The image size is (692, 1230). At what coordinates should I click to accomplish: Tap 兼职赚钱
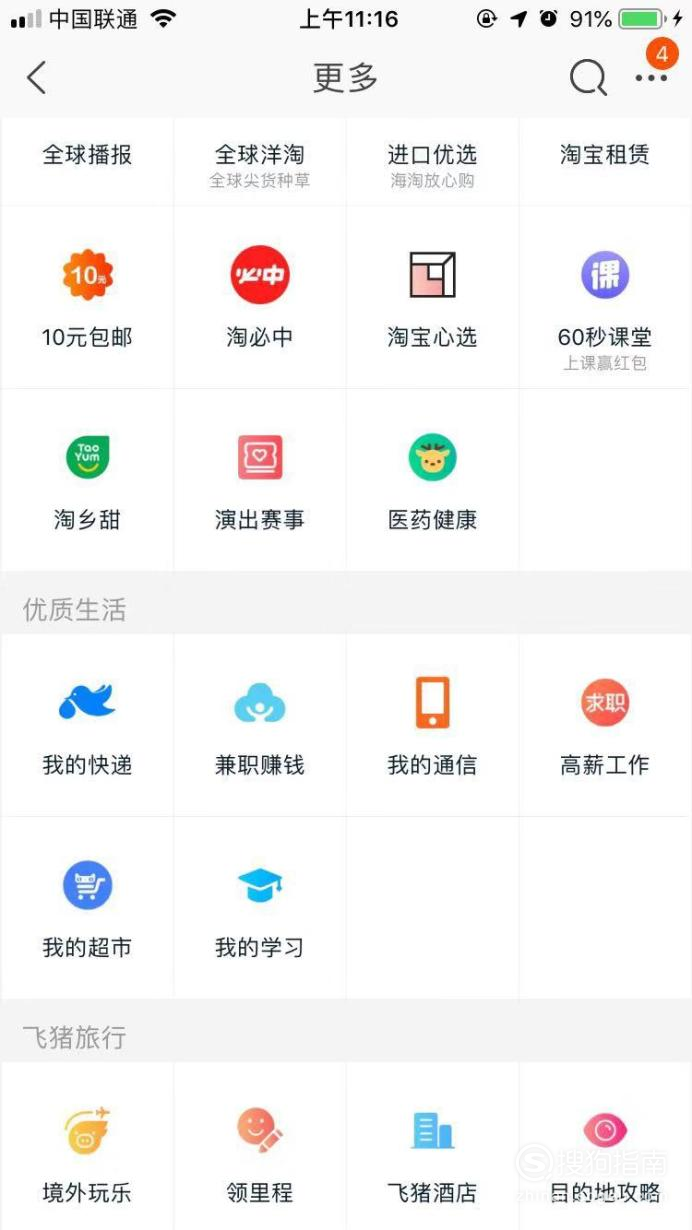point(260,725)
